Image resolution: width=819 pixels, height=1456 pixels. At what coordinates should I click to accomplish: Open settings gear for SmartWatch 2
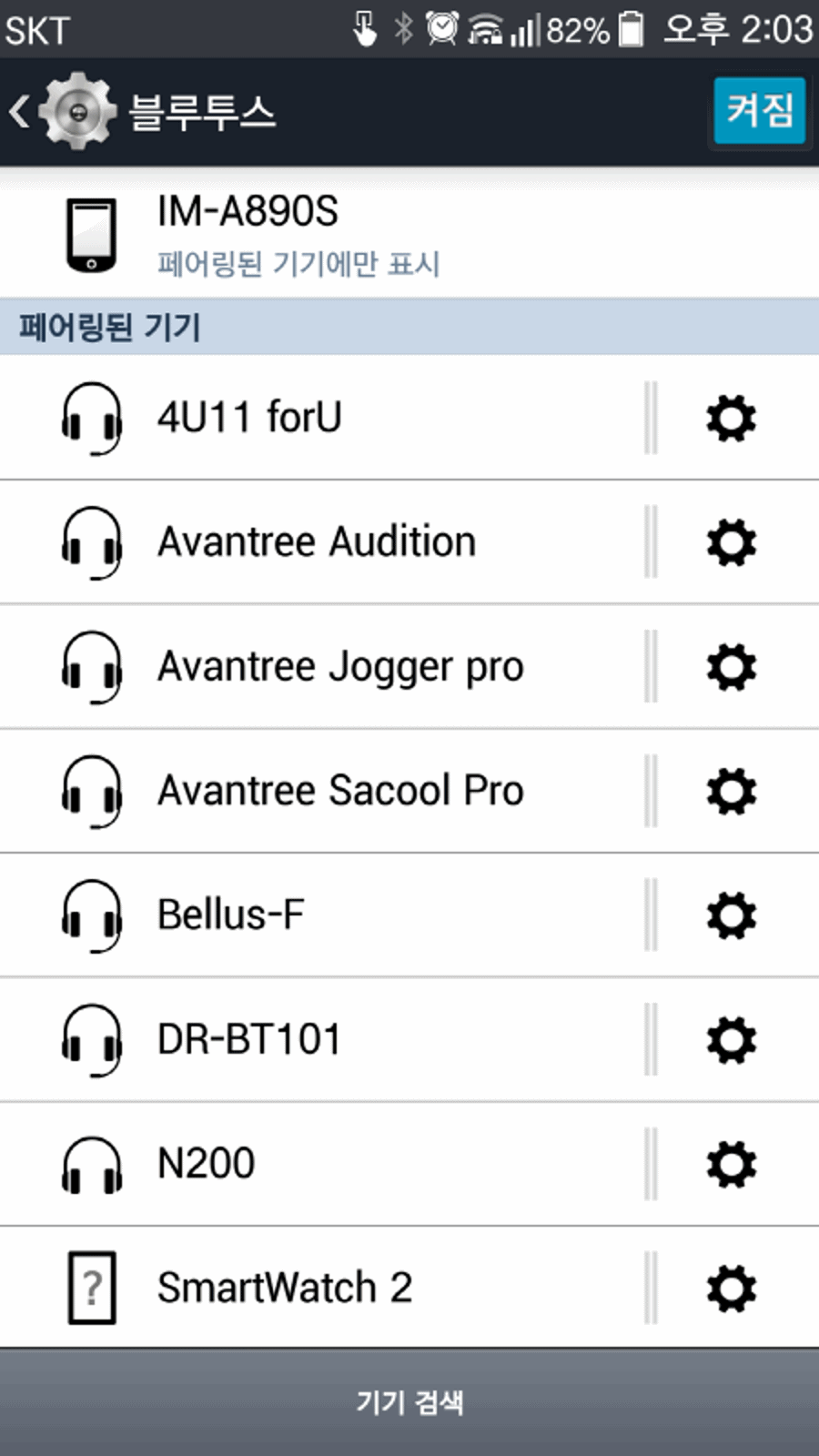(732, 1288)
